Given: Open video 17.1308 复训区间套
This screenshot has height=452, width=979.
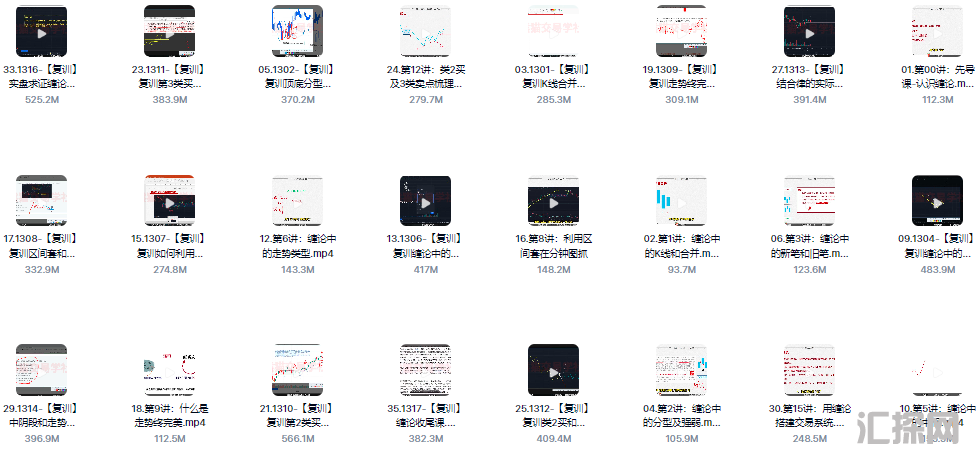Looking at the screenshot, I should [x=42, y=201].
